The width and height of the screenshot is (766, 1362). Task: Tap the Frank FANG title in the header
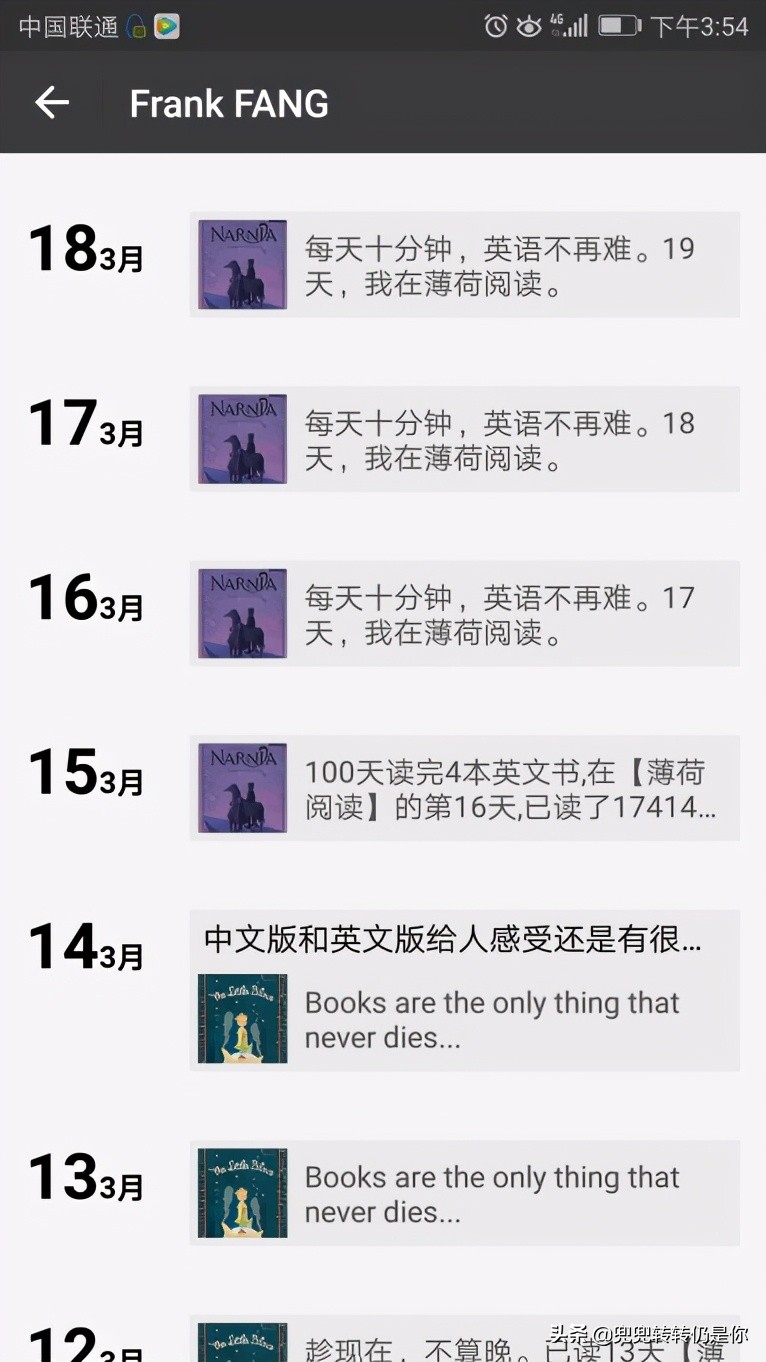click(228, 103)
